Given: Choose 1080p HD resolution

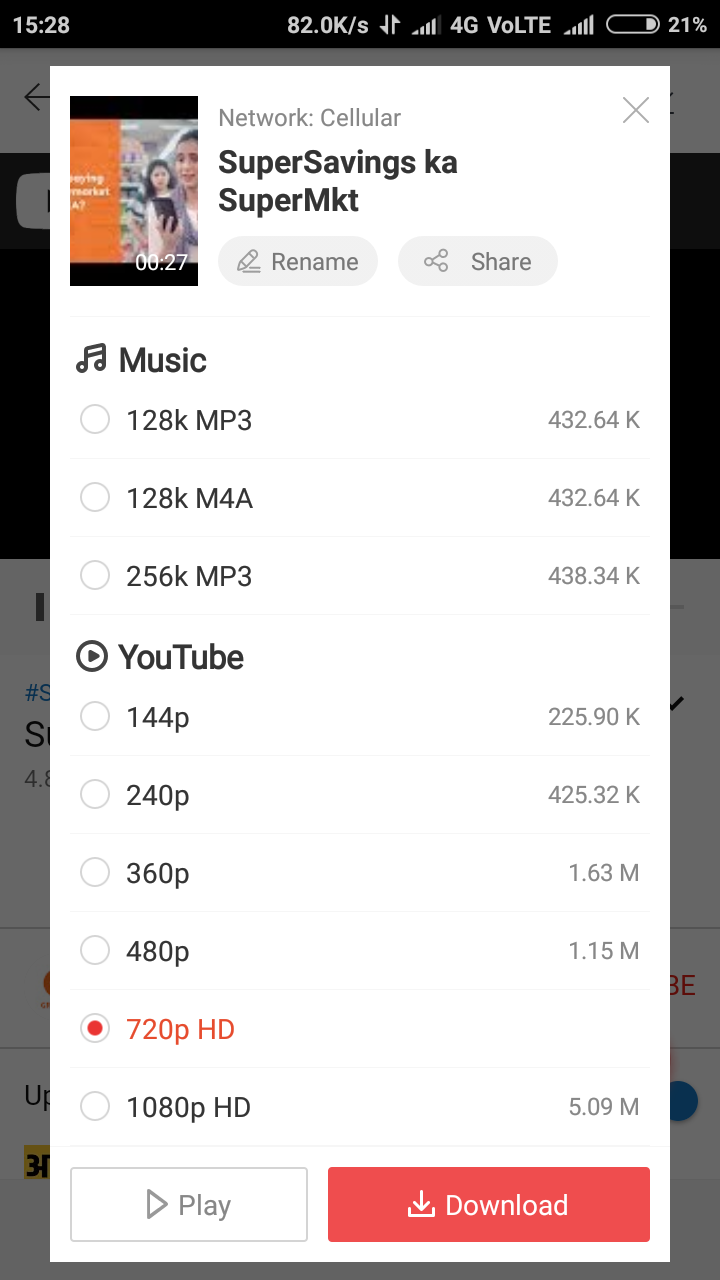Looking at the screenshot, I should tap(360, 1107).
